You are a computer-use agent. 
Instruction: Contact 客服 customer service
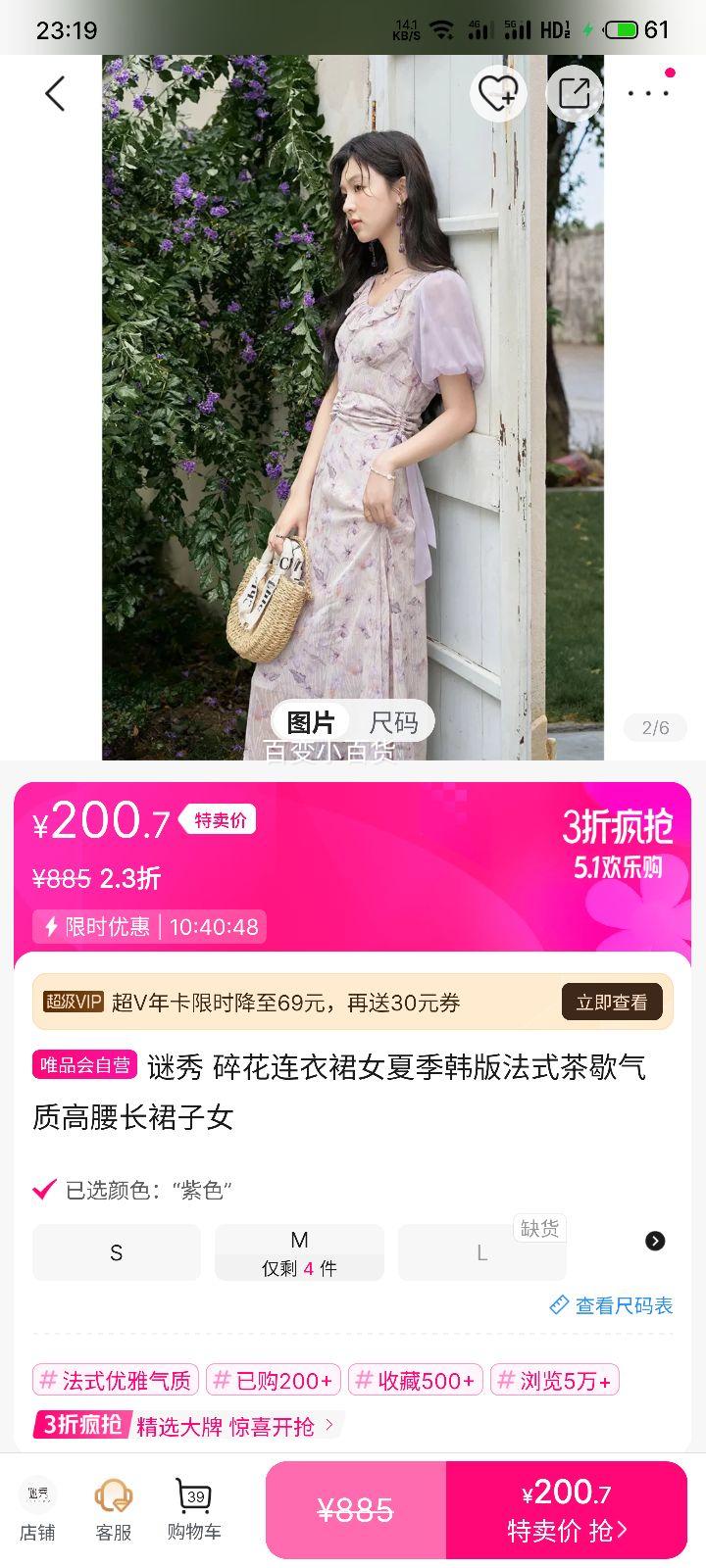click(x=114, y=1509)
